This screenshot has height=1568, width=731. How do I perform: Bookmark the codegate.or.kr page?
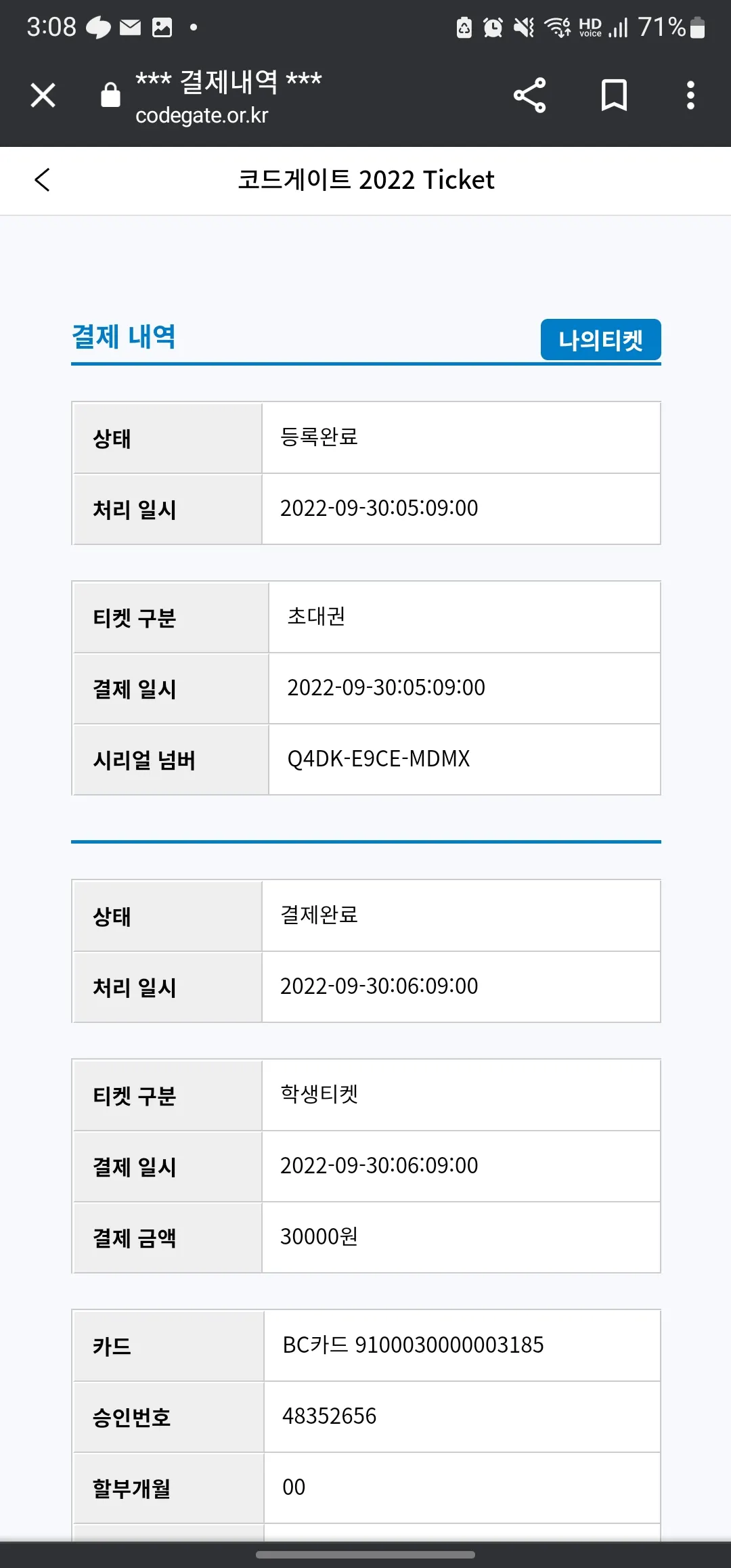point(614,95)
